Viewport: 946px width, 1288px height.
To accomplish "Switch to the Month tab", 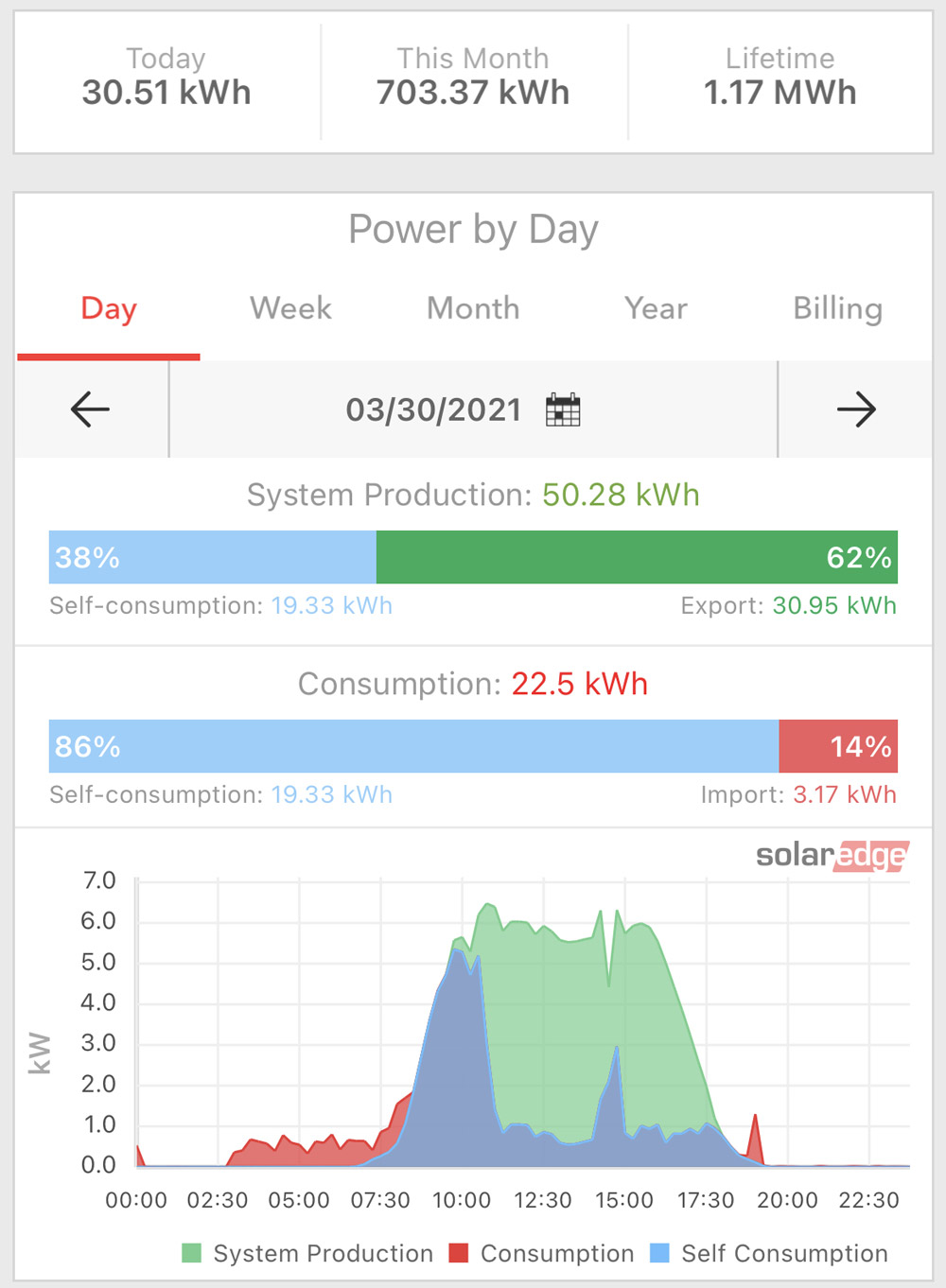I will pyautogui.click(x=473, y=308).
